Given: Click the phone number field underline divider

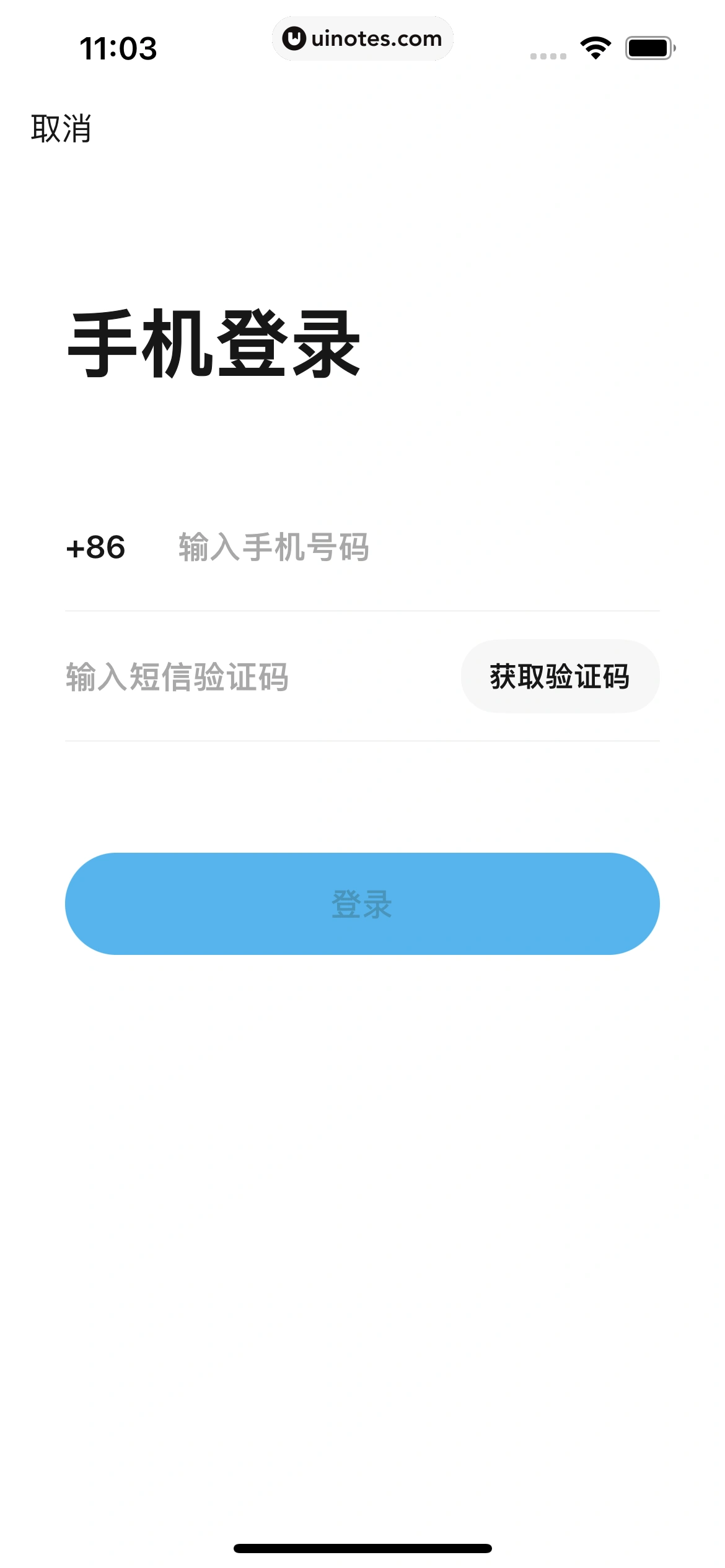Looking at the screenshot, I should pos(362,610).
